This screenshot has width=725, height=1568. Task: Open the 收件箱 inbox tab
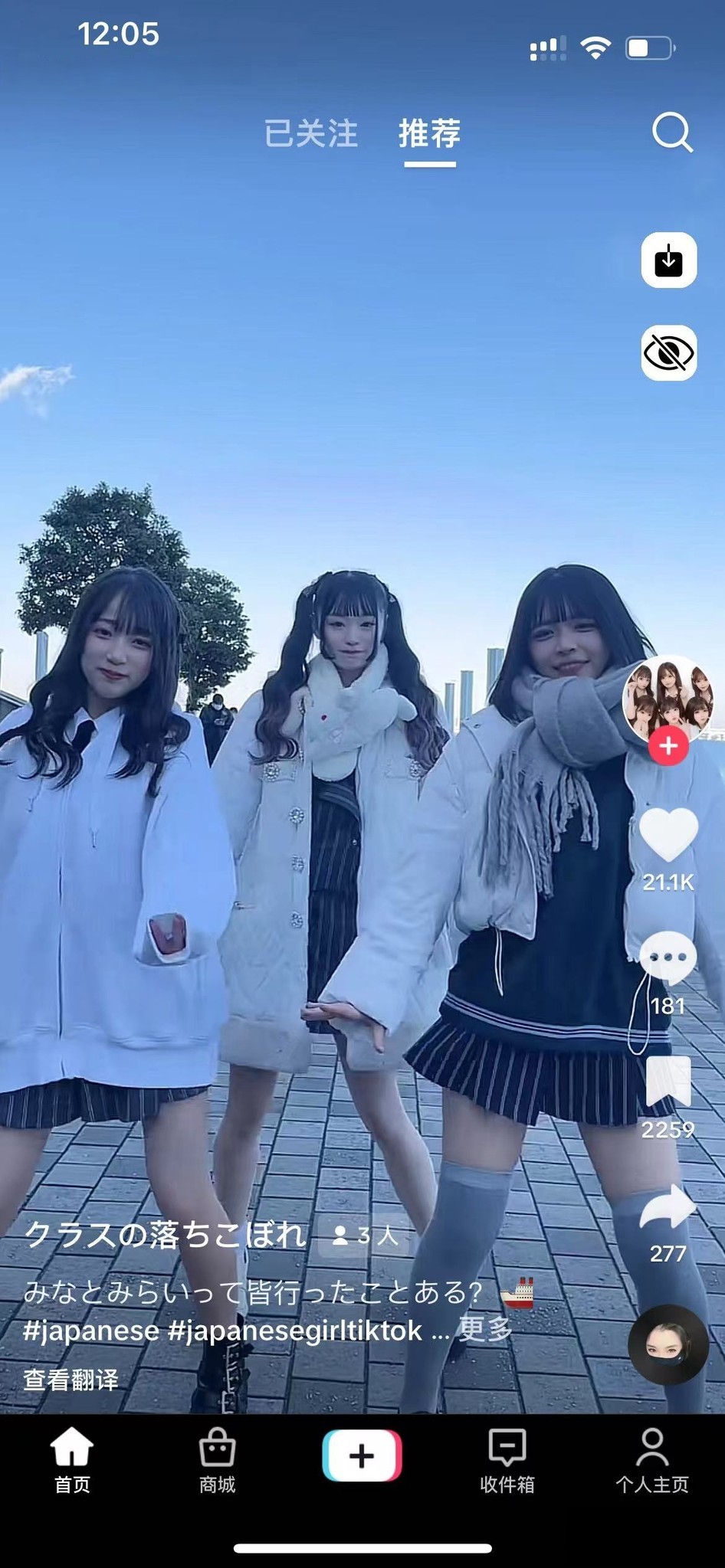point(507,1461)
